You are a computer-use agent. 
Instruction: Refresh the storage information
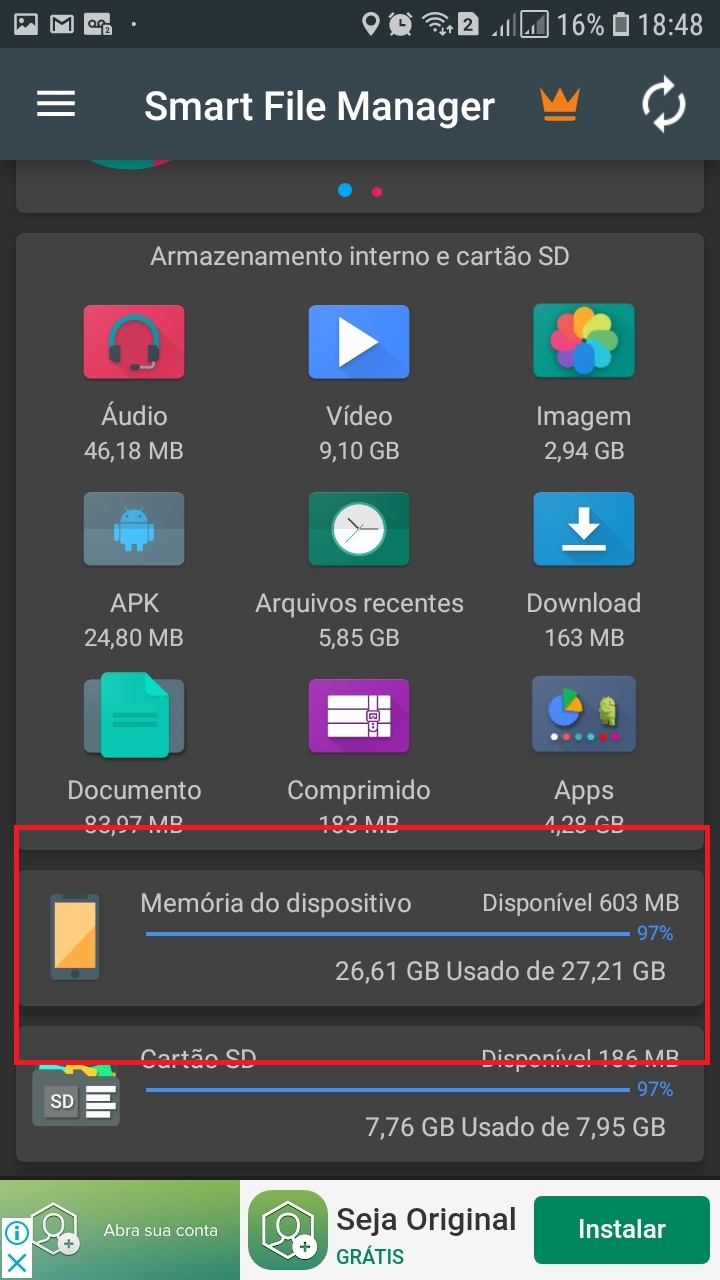(x=663, y=105)
